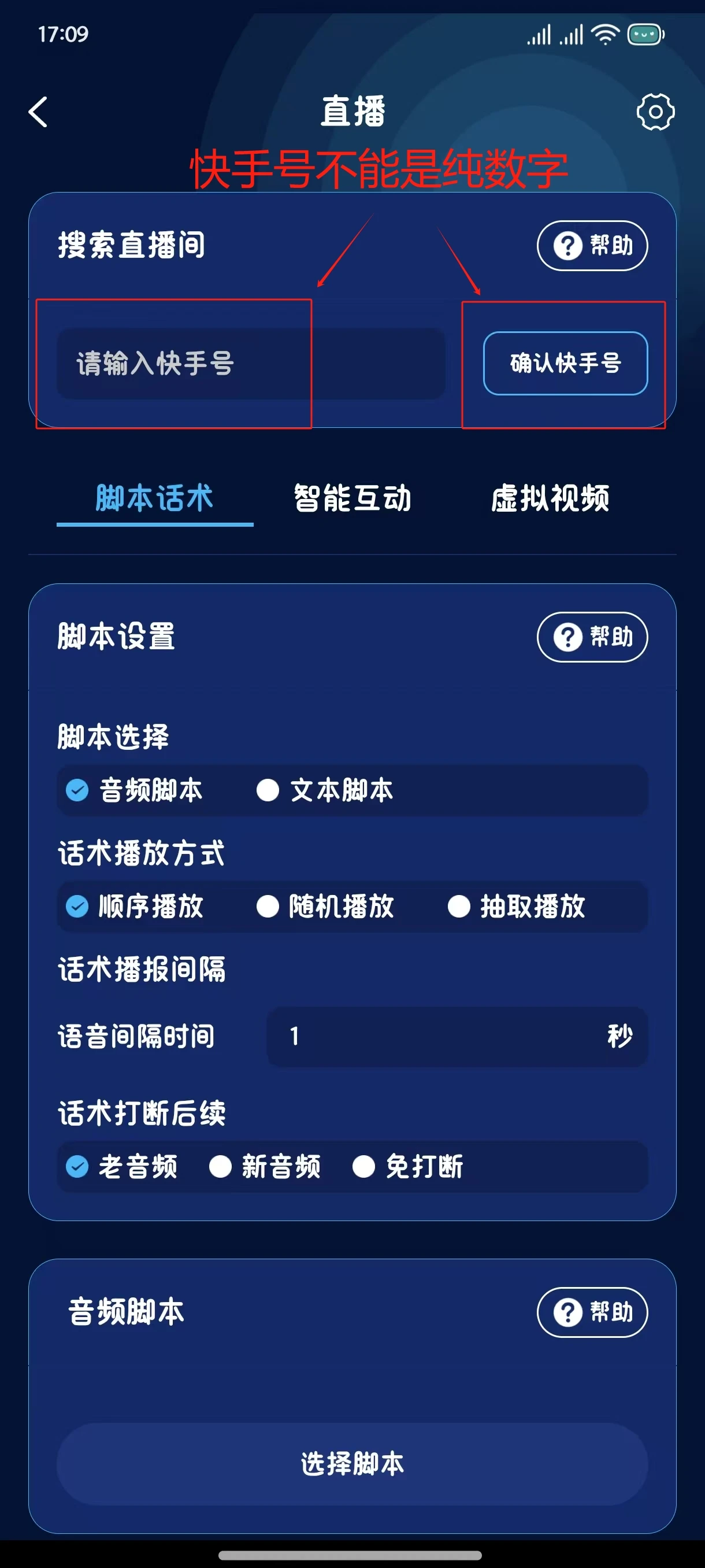The width and height of the screenshot is (705, 1568).
Task: Open 帮助 for 搜索直播间
Action: (592, 245)
